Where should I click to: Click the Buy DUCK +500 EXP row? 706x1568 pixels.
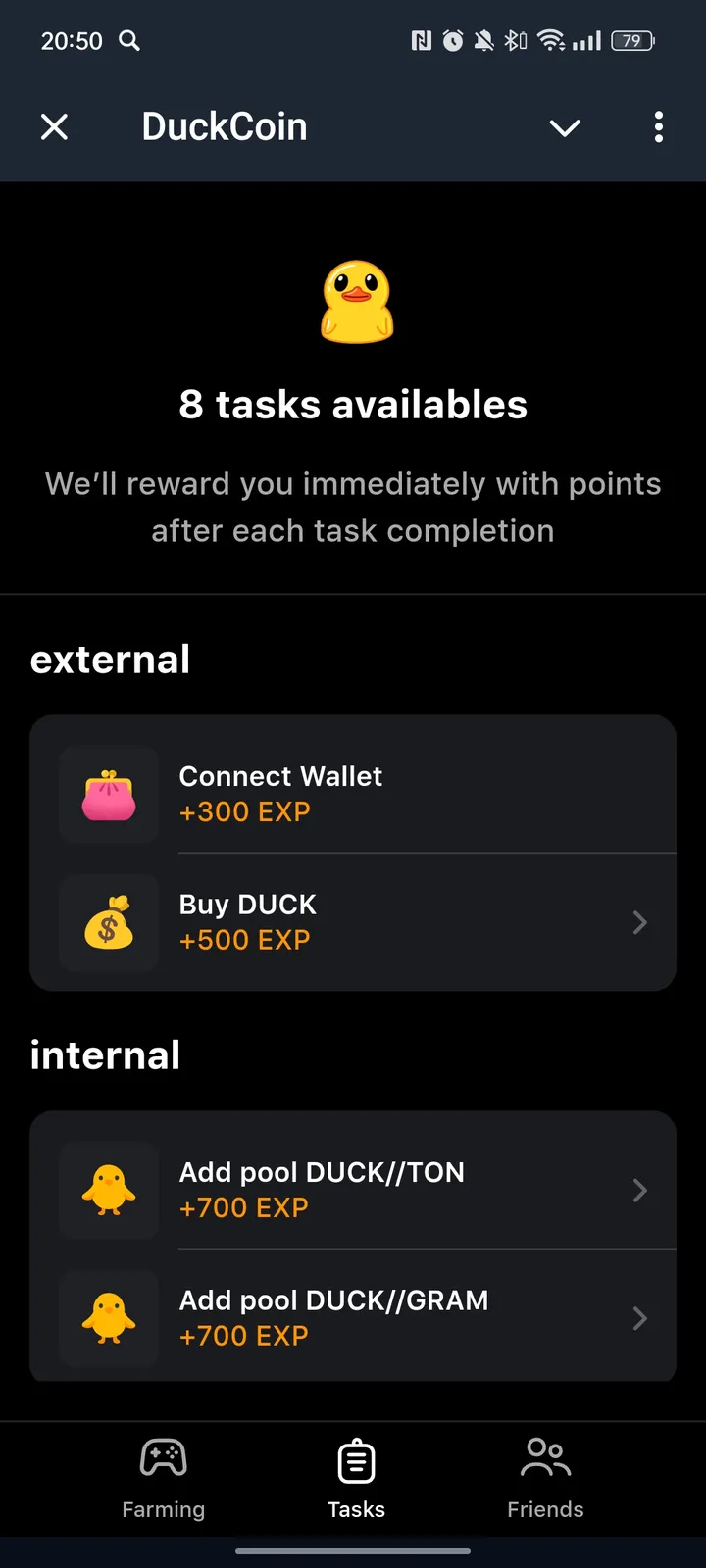353,922
